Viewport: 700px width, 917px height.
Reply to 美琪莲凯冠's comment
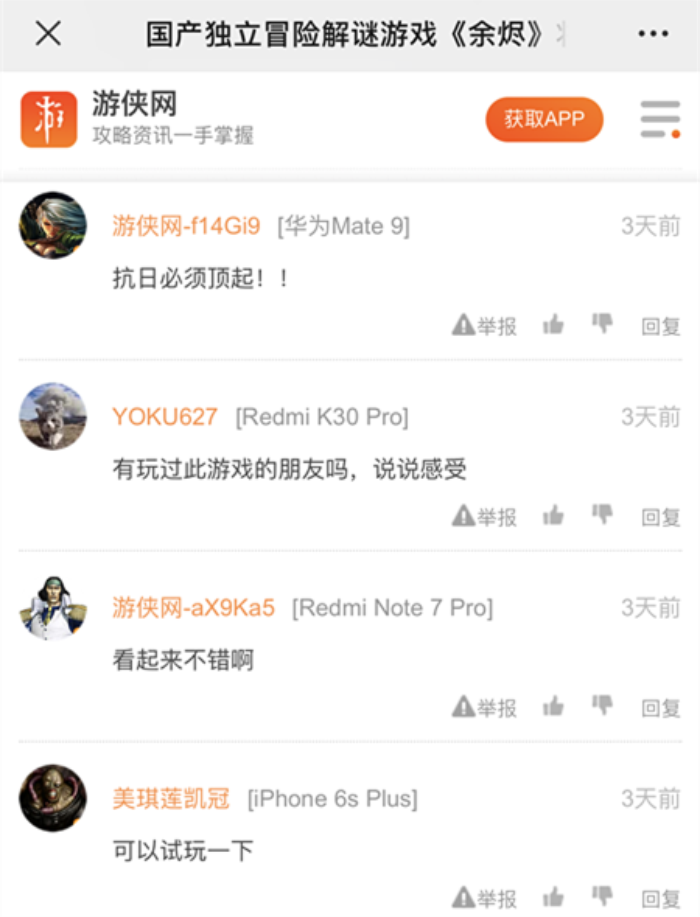click(661, 899)
